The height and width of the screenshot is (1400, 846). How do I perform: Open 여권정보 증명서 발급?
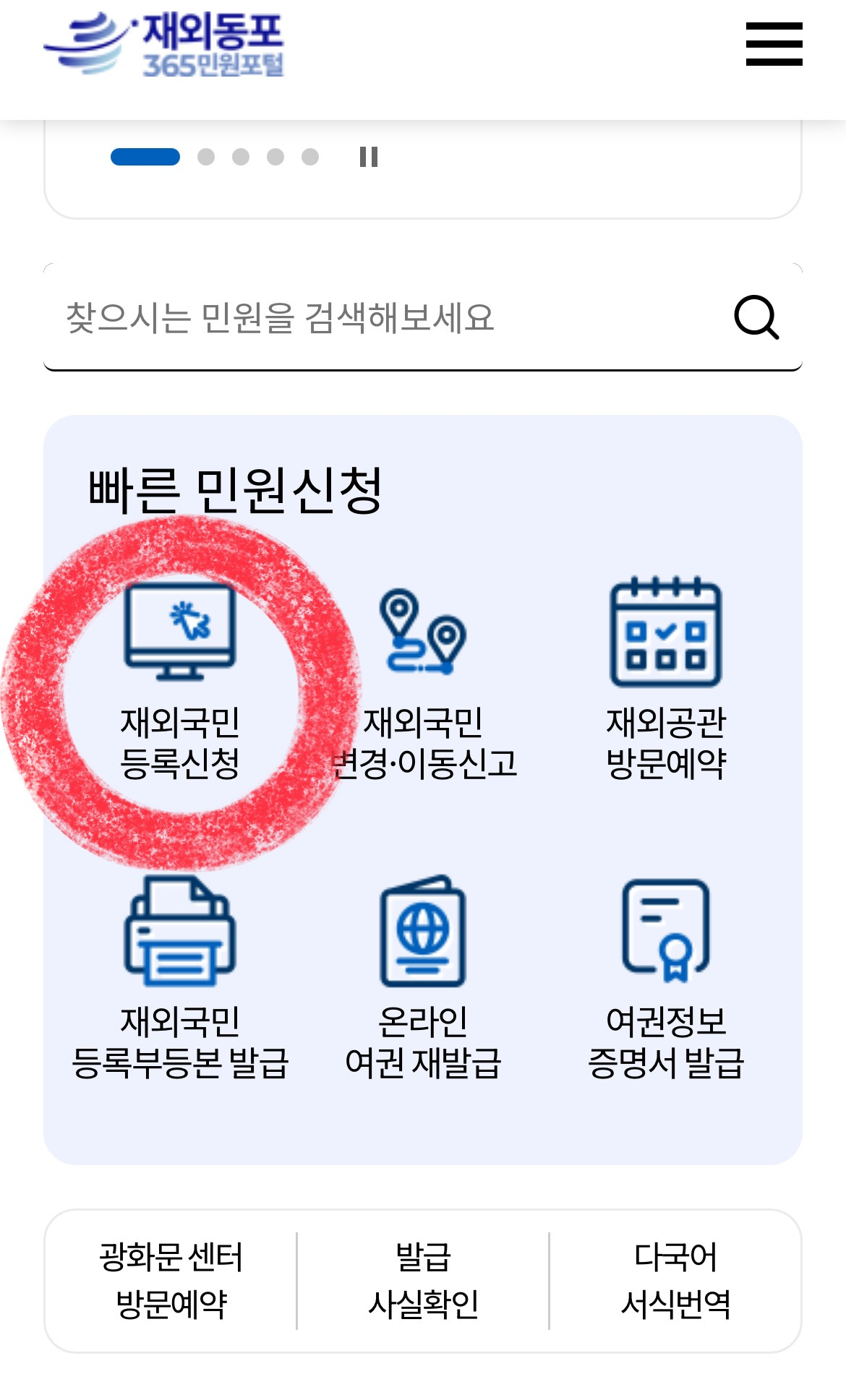click(665, 976)
